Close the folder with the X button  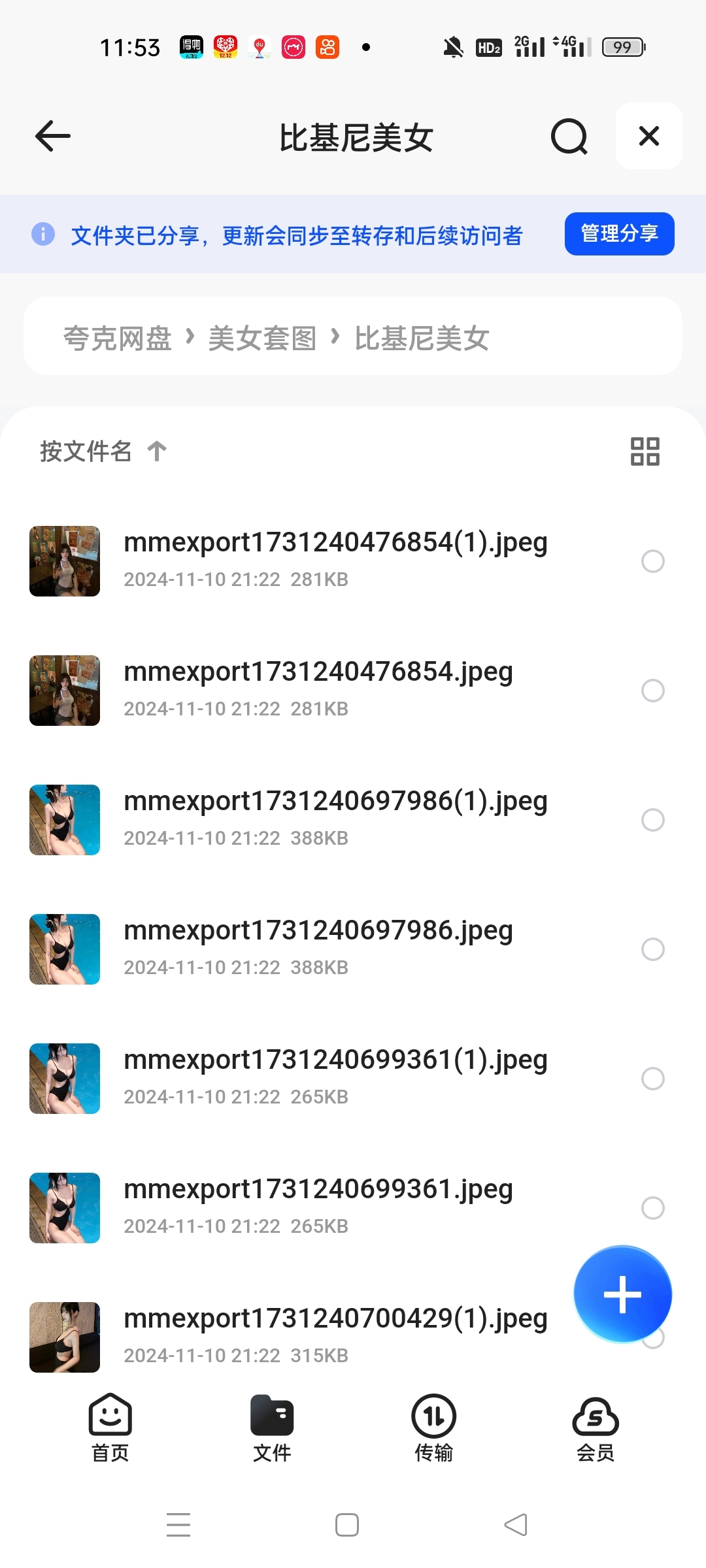pyautogui.click(x=648, y=136)
